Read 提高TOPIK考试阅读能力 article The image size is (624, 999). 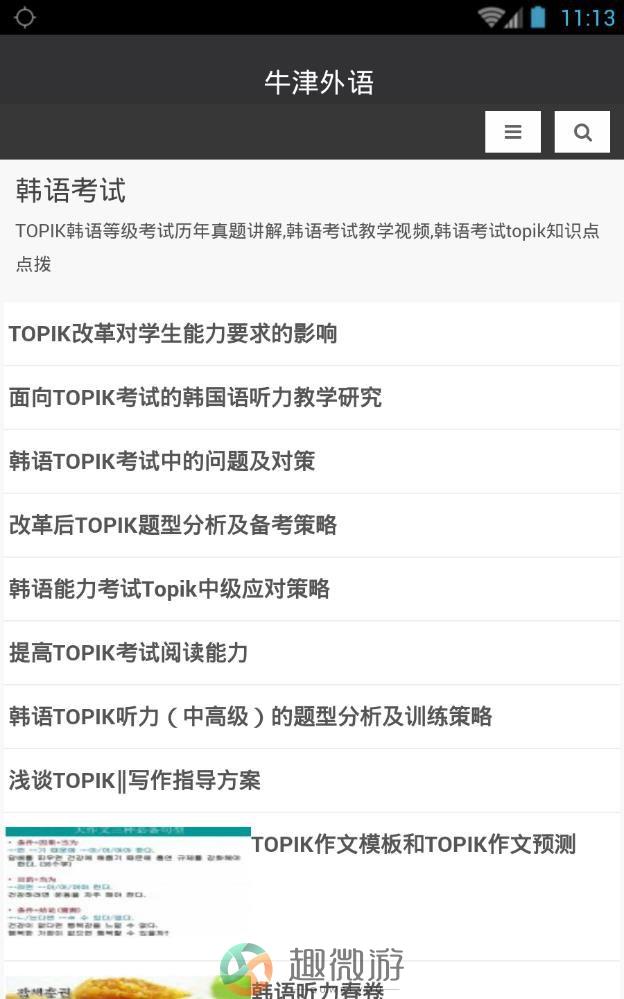(x=312, y=652)
